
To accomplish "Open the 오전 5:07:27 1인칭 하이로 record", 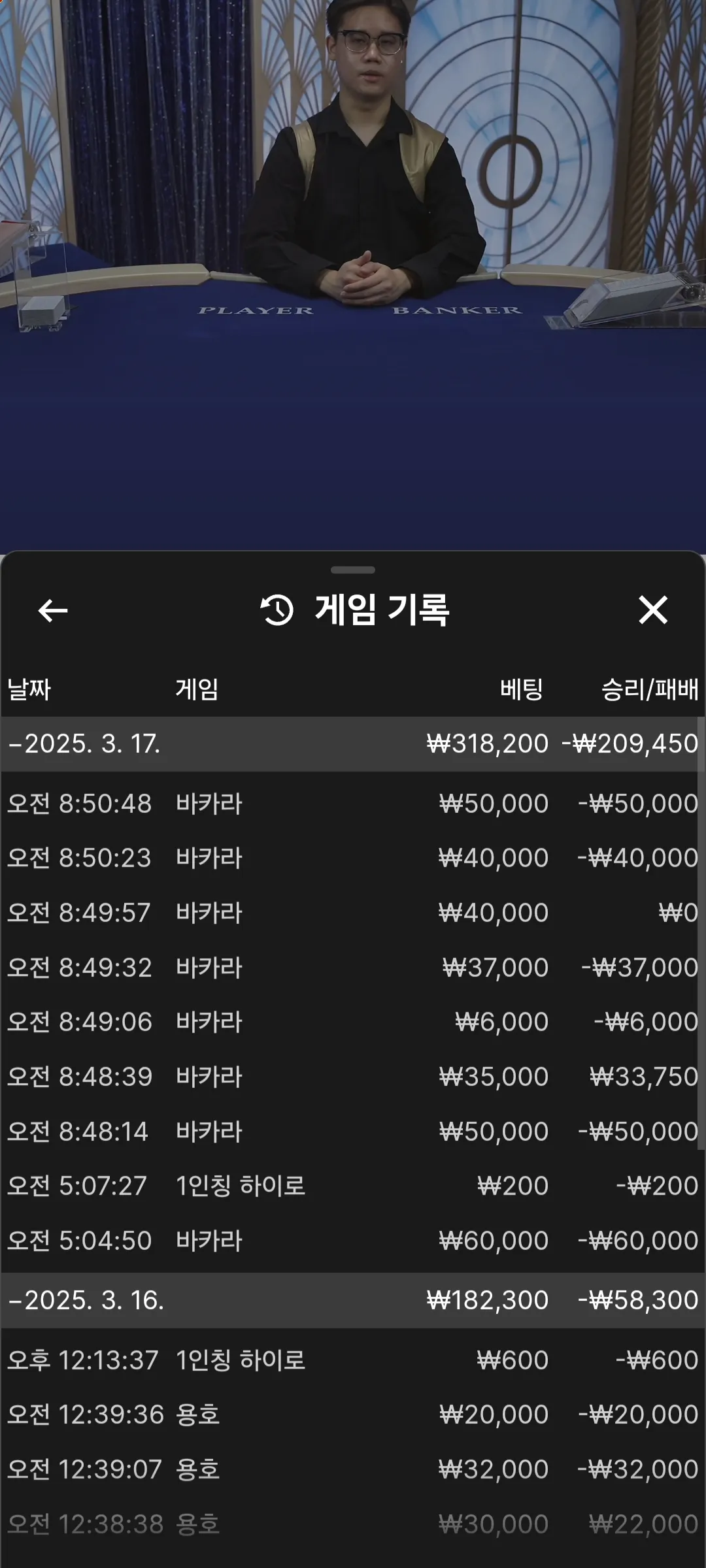I will pos(353,1186).
